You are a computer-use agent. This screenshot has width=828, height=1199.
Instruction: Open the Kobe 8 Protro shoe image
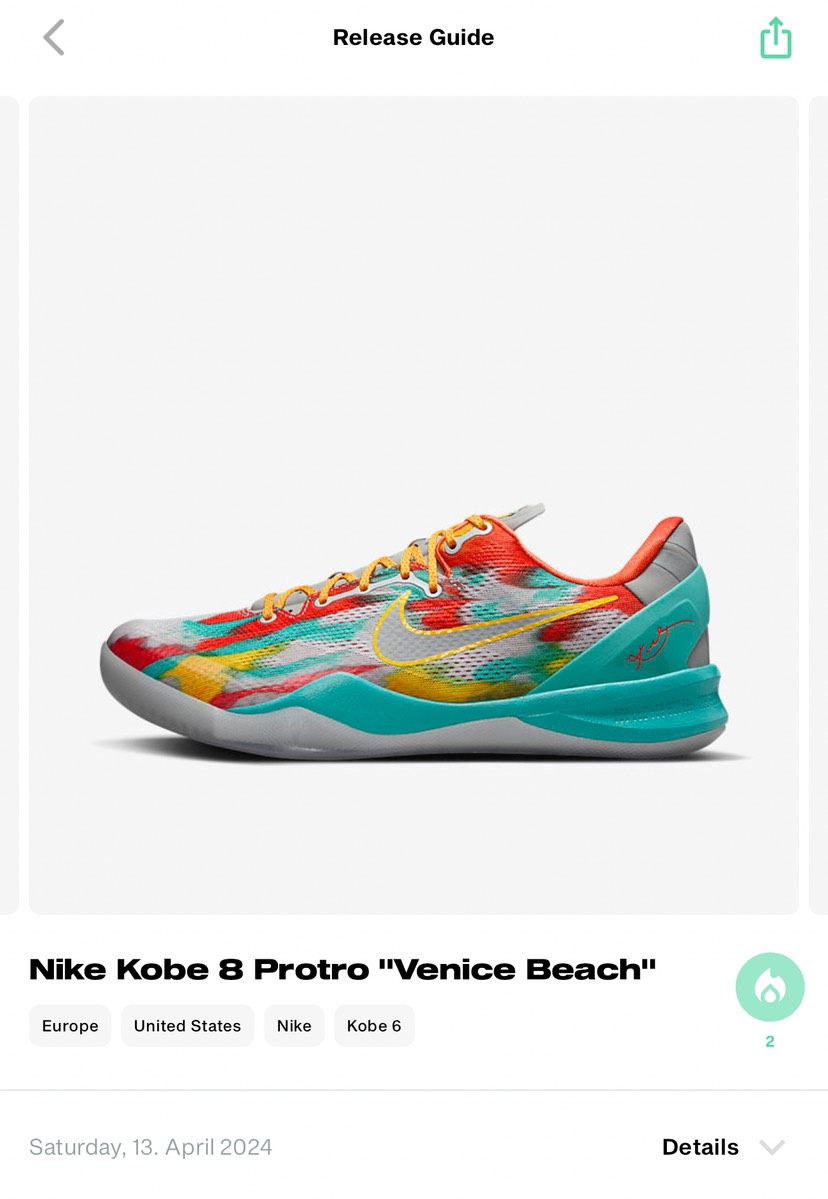click(413, 505)
